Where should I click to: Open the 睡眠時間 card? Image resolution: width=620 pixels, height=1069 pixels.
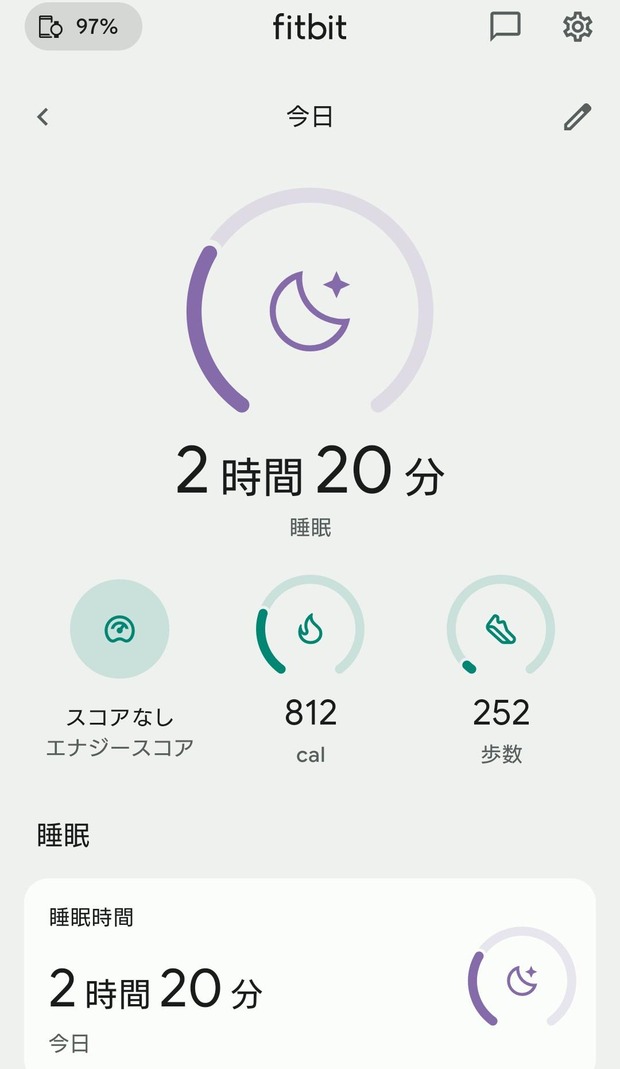[310, 974]
